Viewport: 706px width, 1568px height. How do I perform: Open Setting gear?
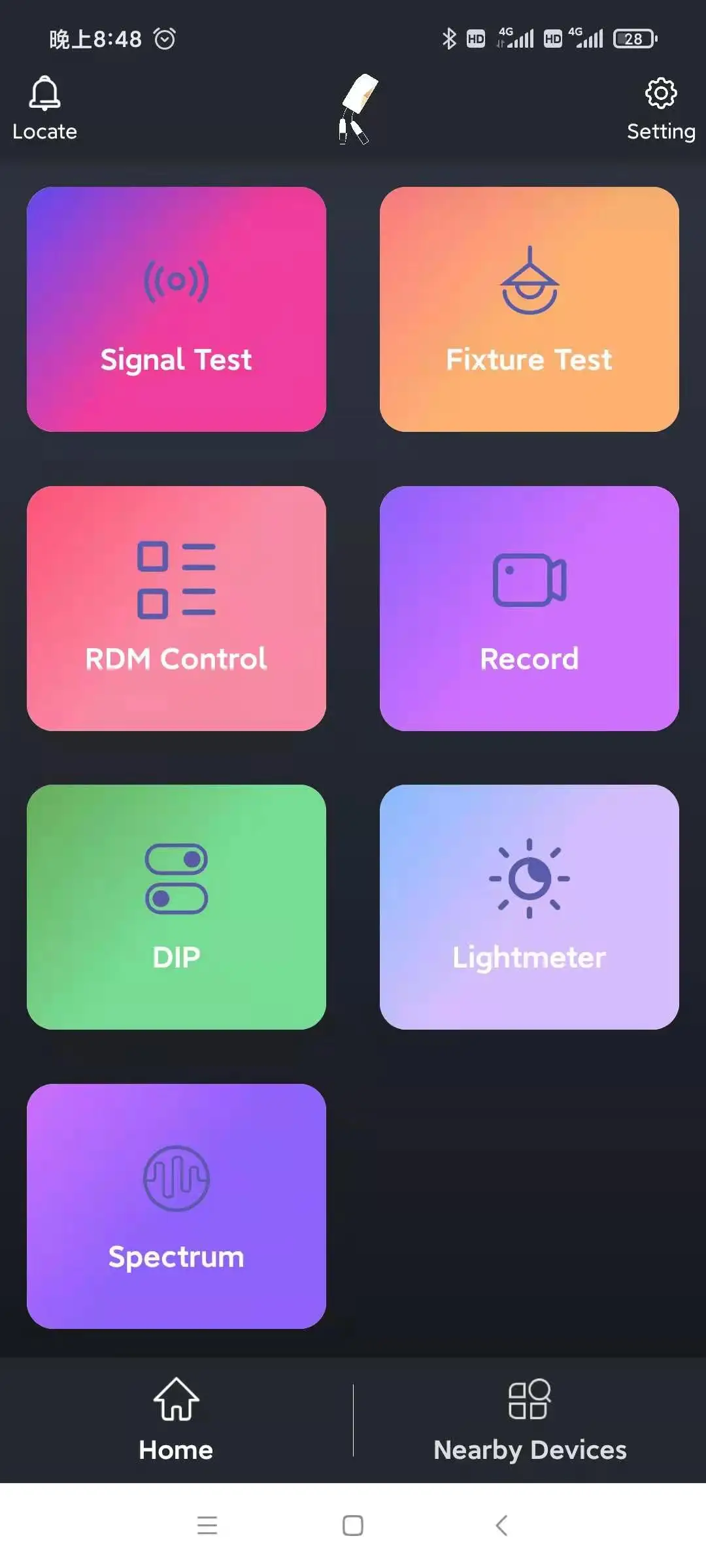point(661,93)
